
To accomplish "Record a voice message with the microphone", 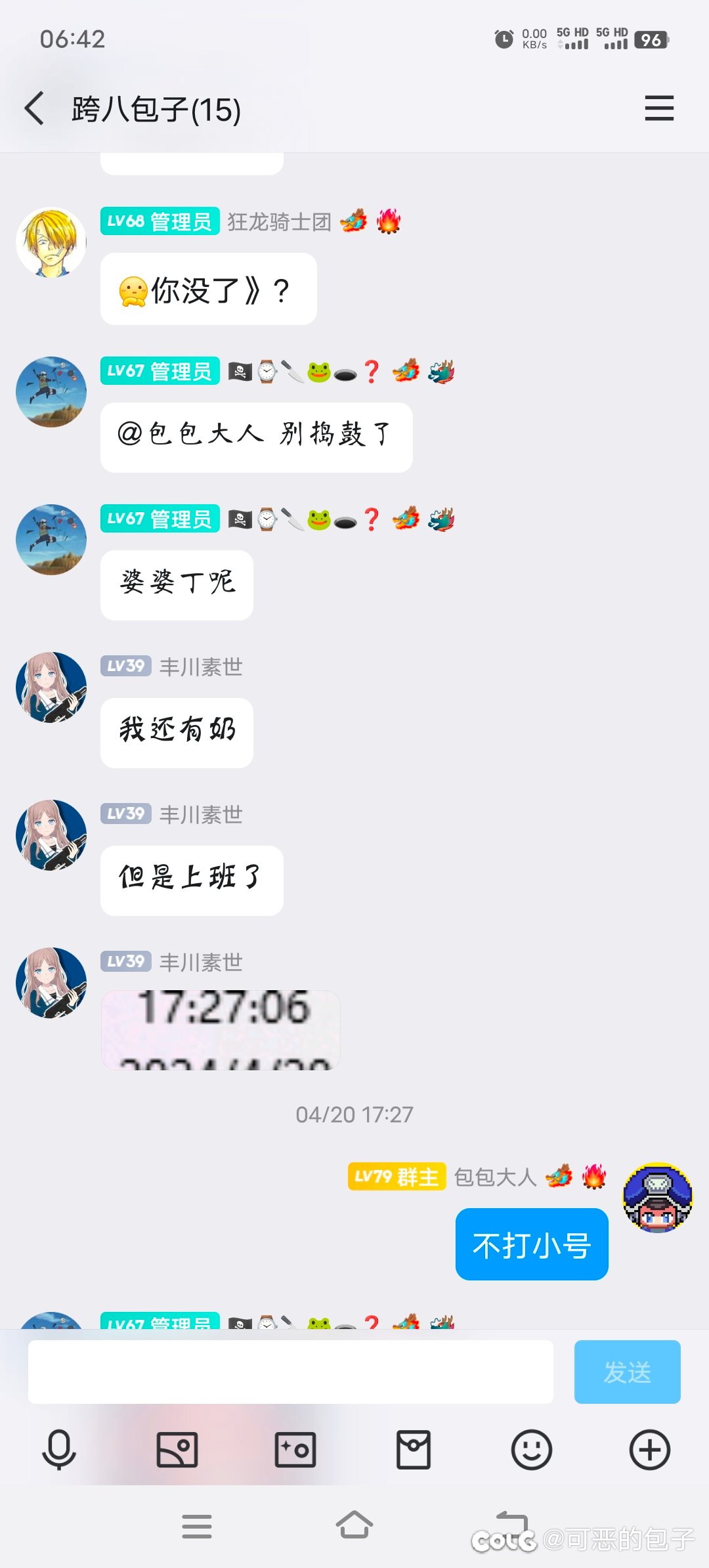I will coord(59,1449).
